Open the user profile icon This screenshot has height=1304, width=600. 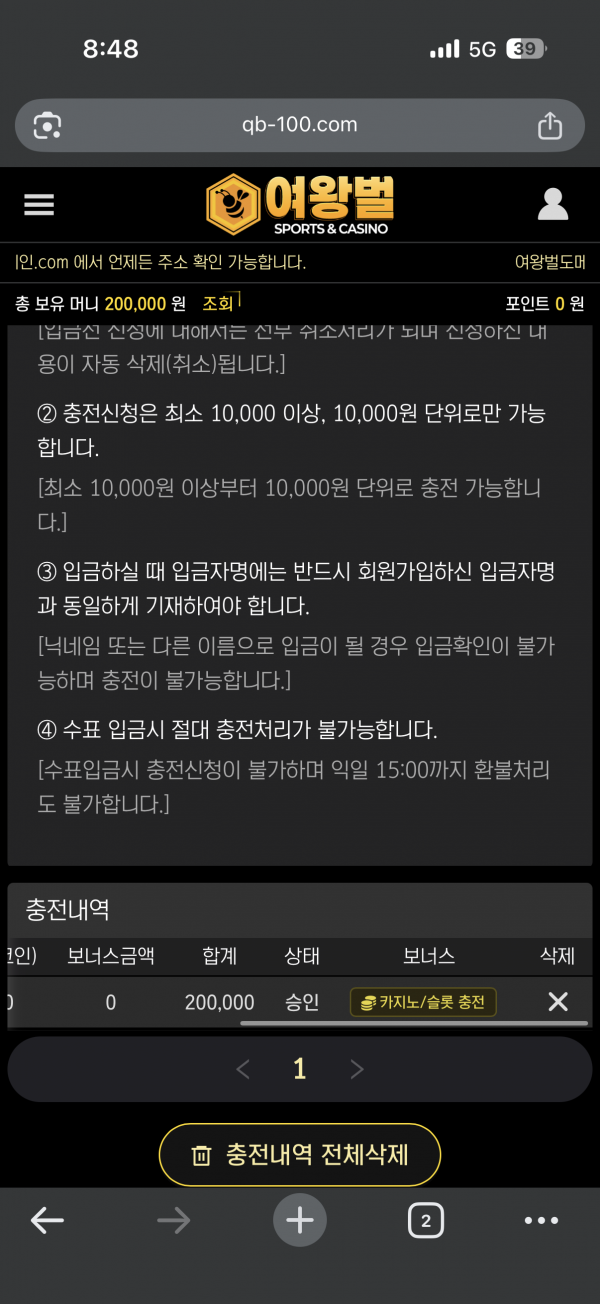(552, 204)
